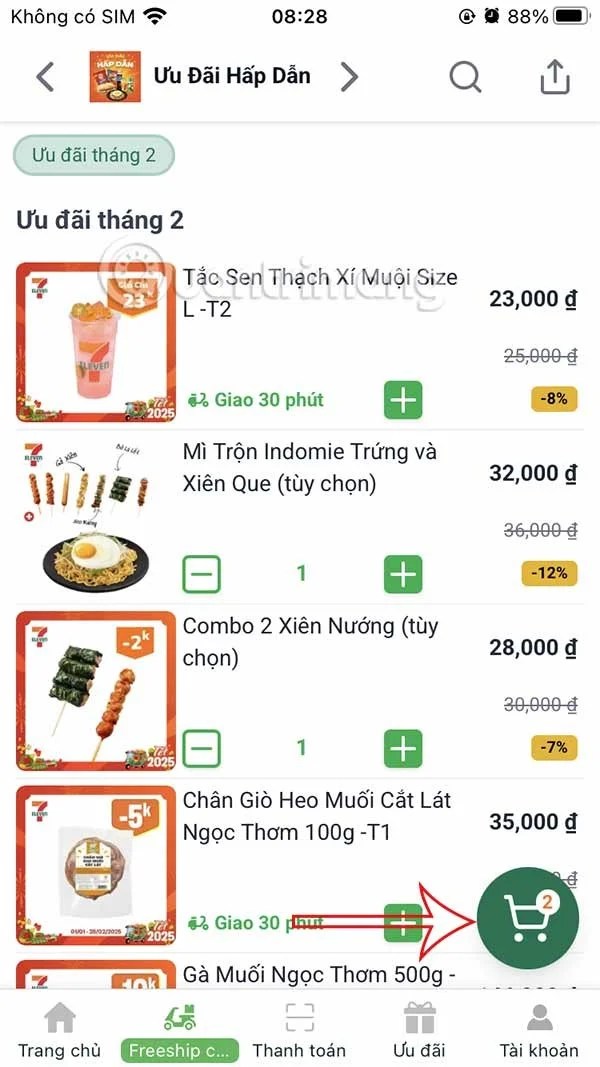Decrease quantity of Combo 2 Xiên Nướng

202,748
